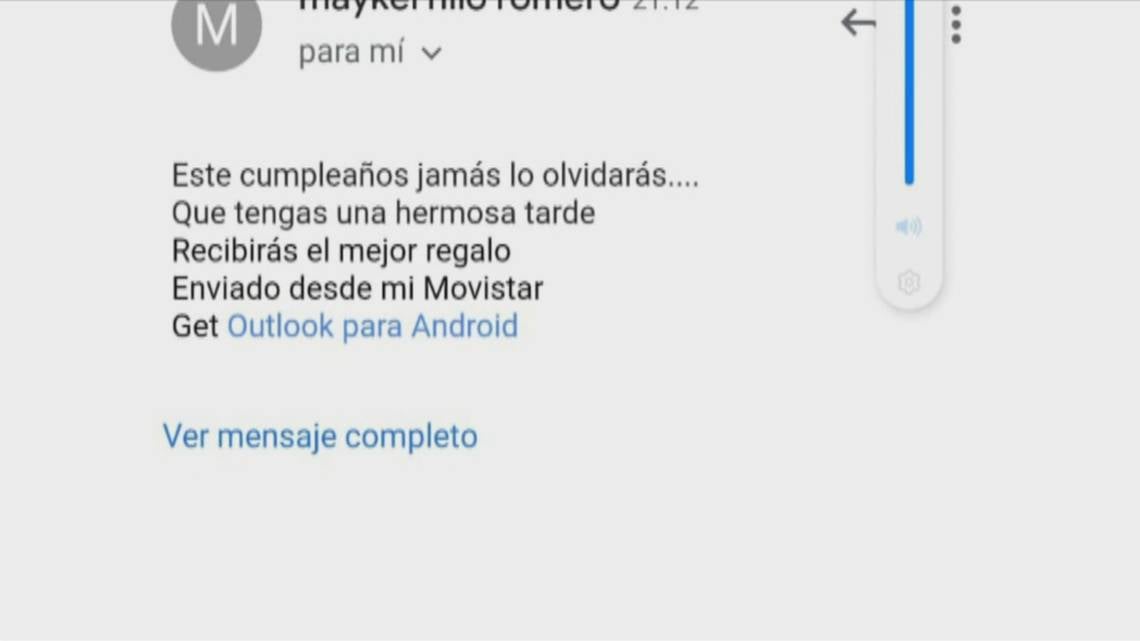Open the email overflow menu

coord(956,24)
